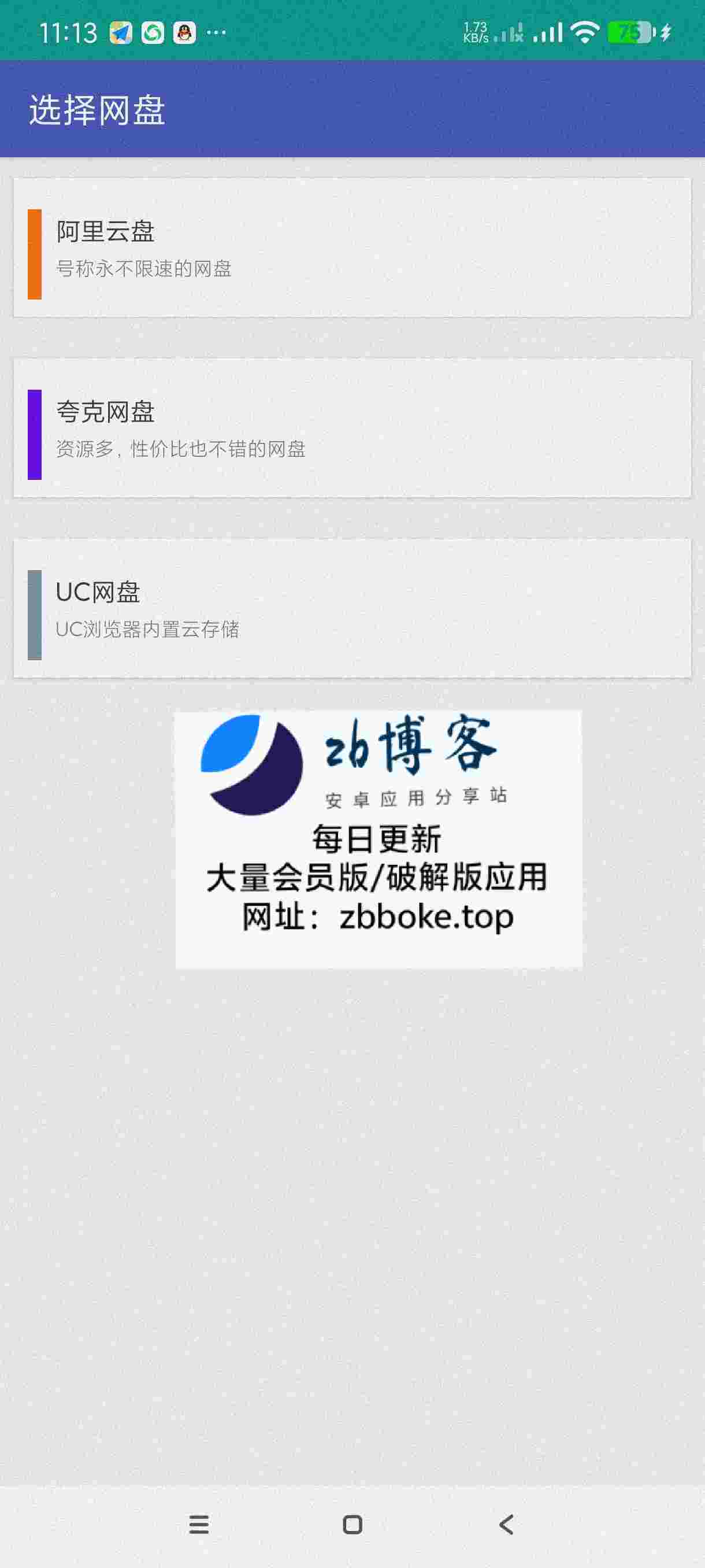The height and width of the screenshot is (1568, 705).
Task: Go back using system back button
Action: point(506,1524)
